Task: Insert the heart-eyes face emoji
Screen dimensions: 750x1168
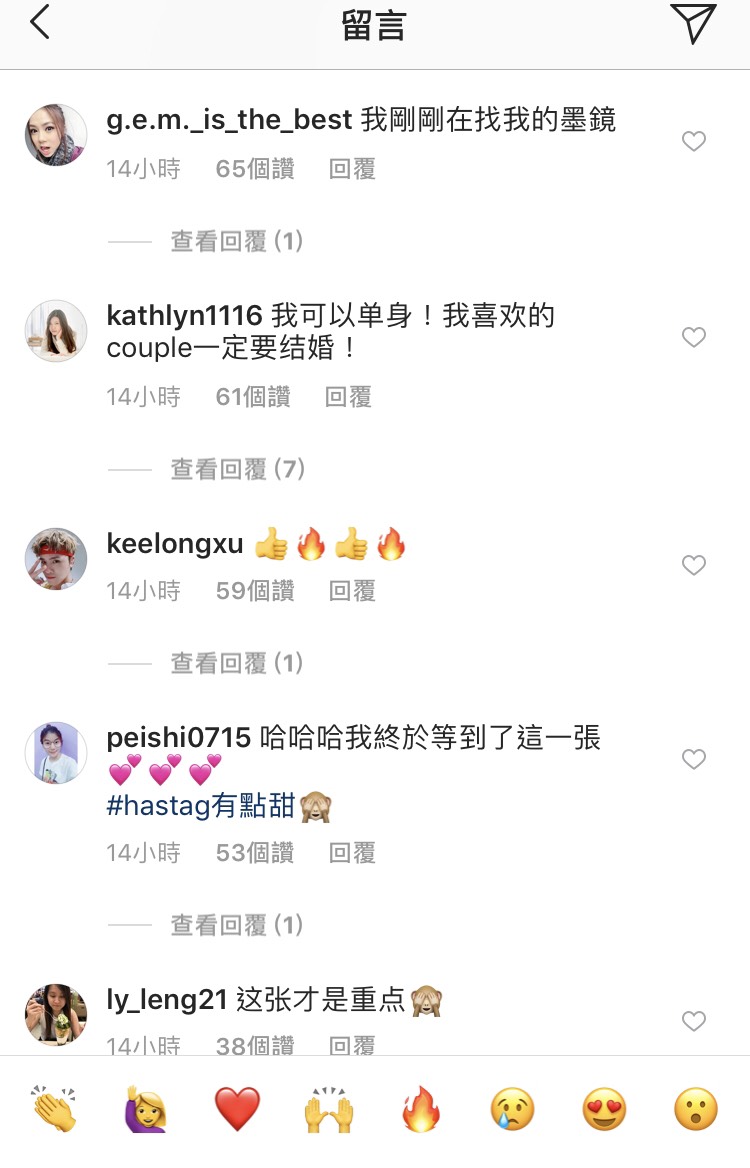Action: [604, 1110]
